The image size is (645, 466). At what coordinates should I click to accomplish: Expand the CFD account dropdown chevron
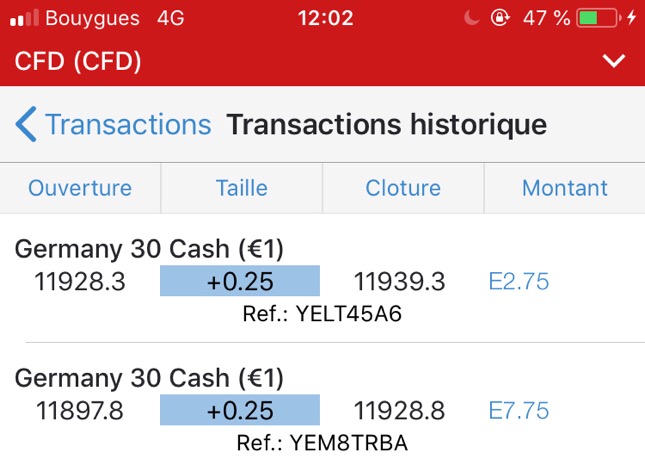coord(614,62)
